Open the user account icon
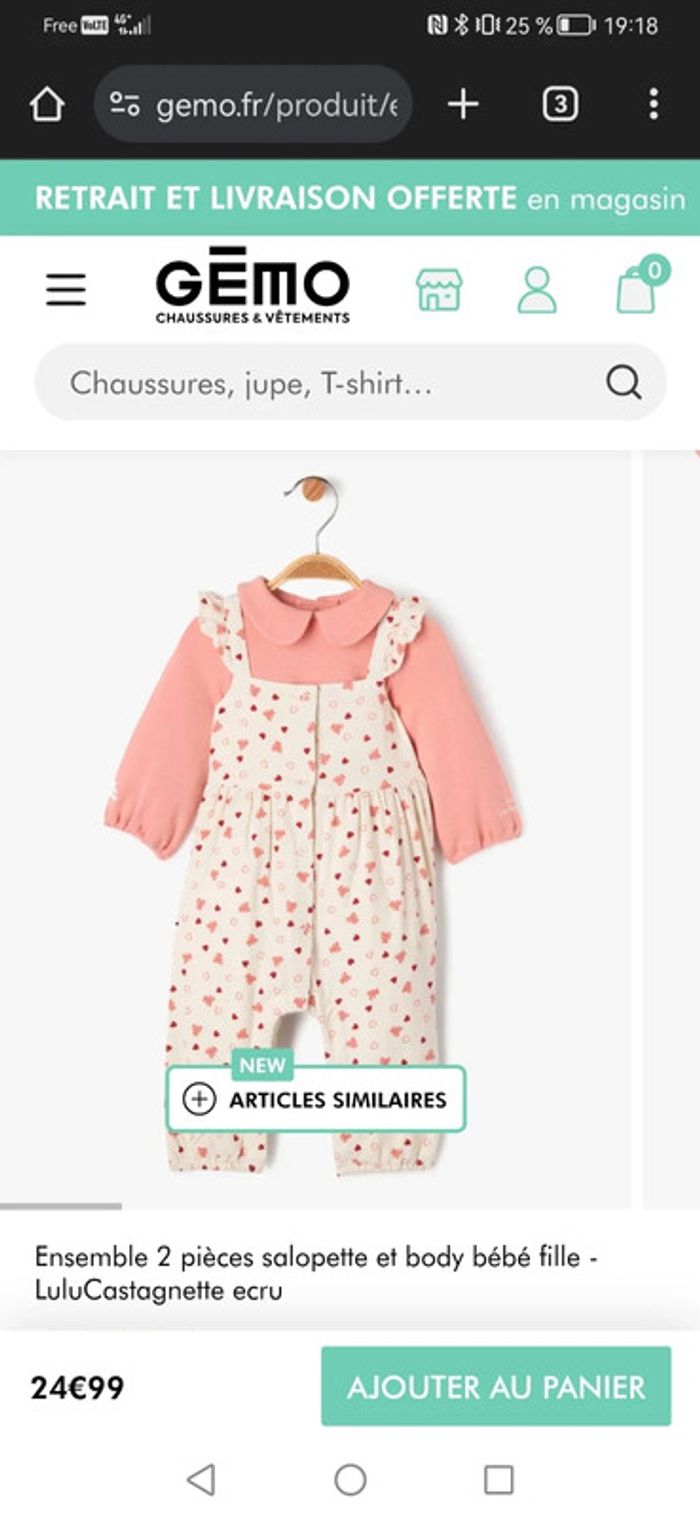Screen dimensions: 700x1518 pos(537,290)
